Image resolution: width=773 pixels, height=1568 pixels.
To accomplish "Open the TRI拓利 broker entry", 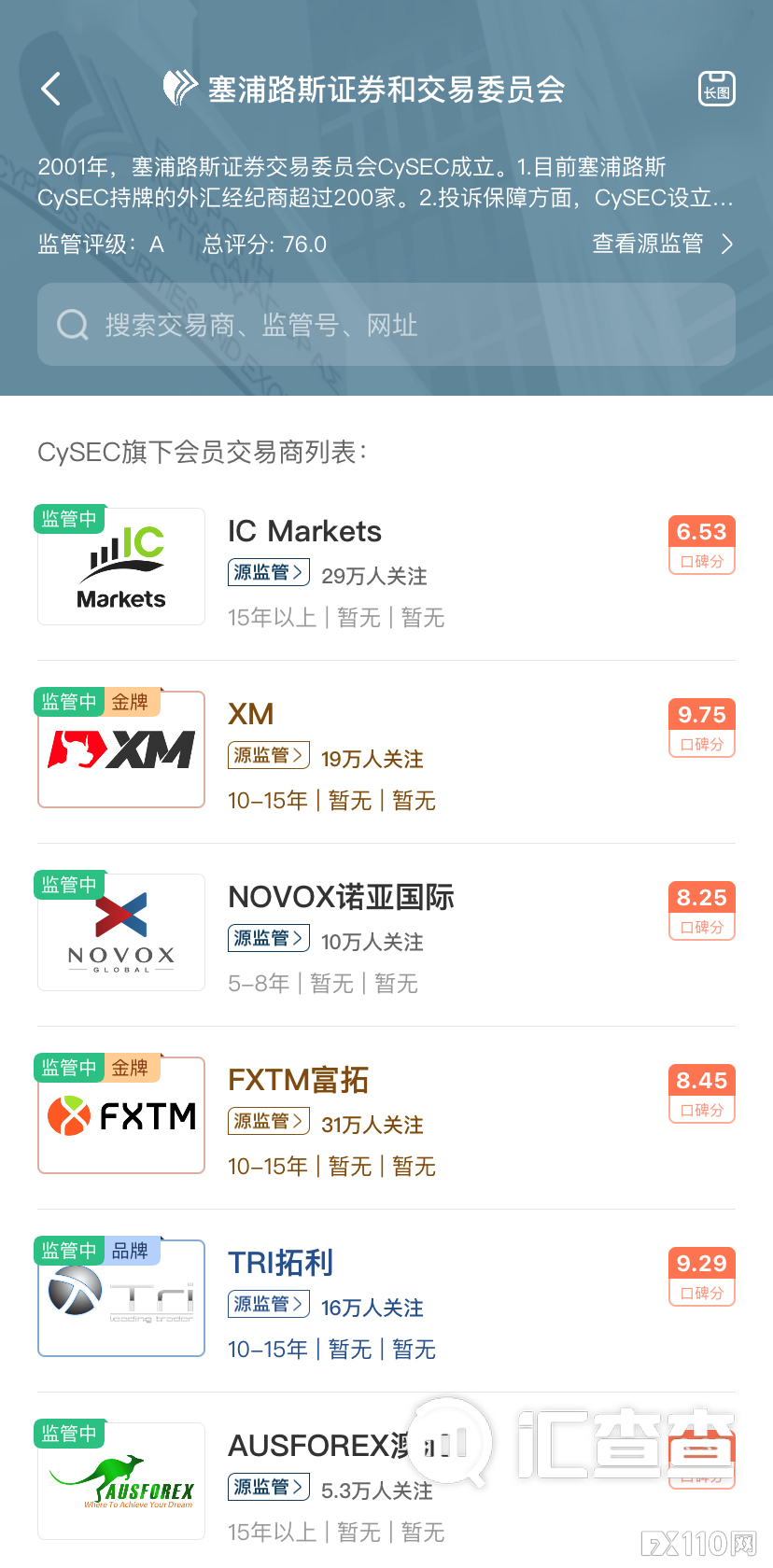I will click(x=280, y=1262).
